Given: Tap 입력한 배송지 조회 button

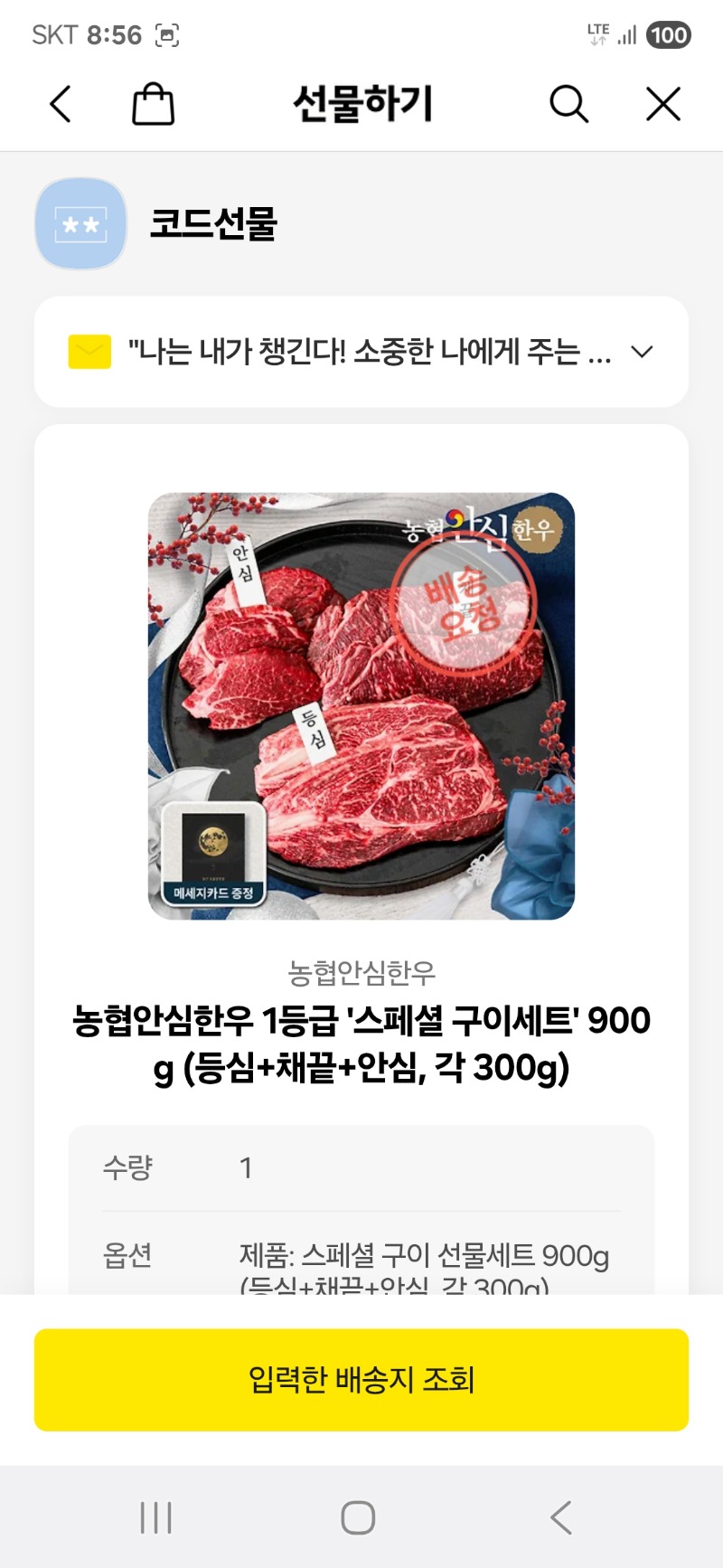Looking at the screenshot, I should point(361,1379).
